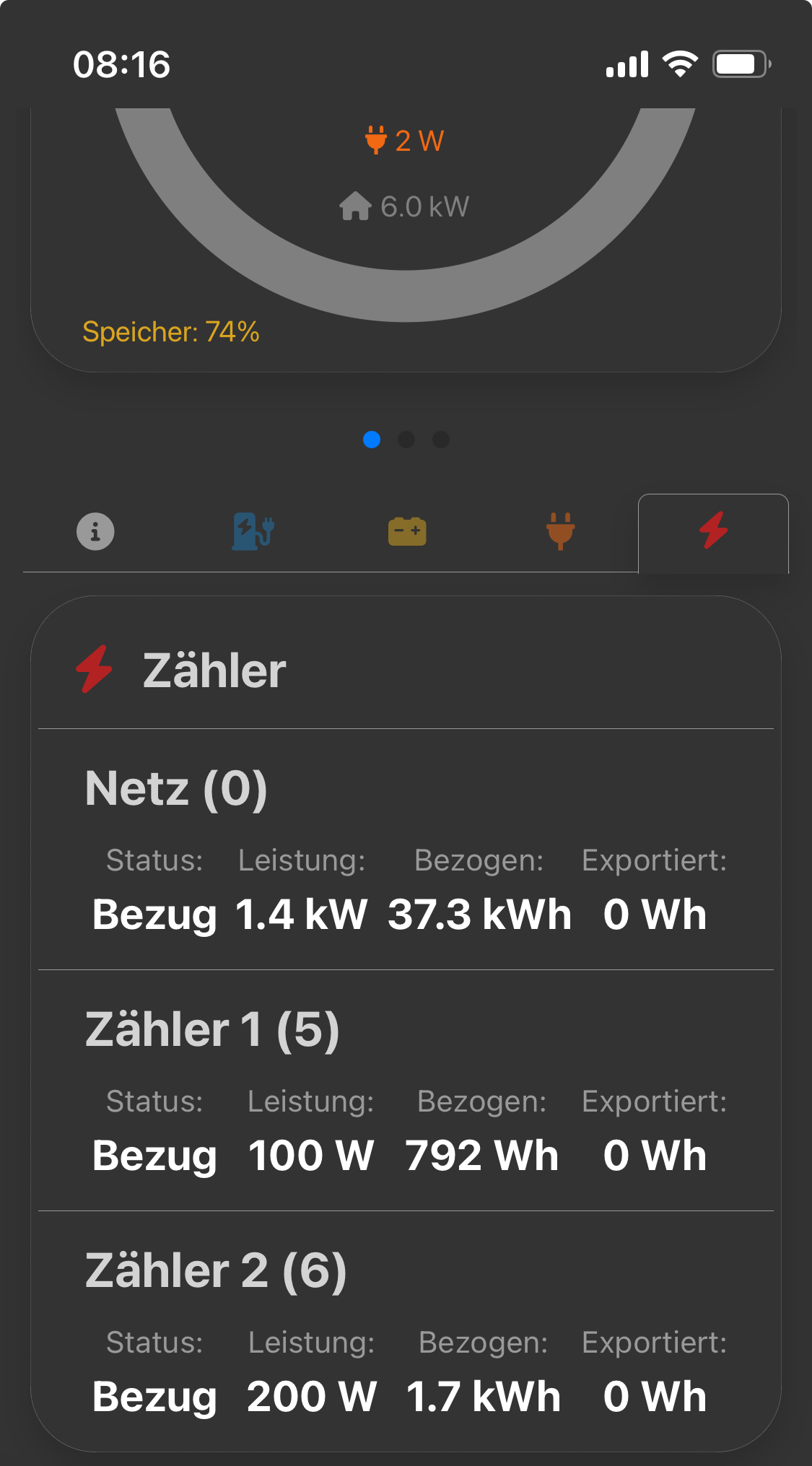Switch to the charging station tab

(x=253, y=532)
